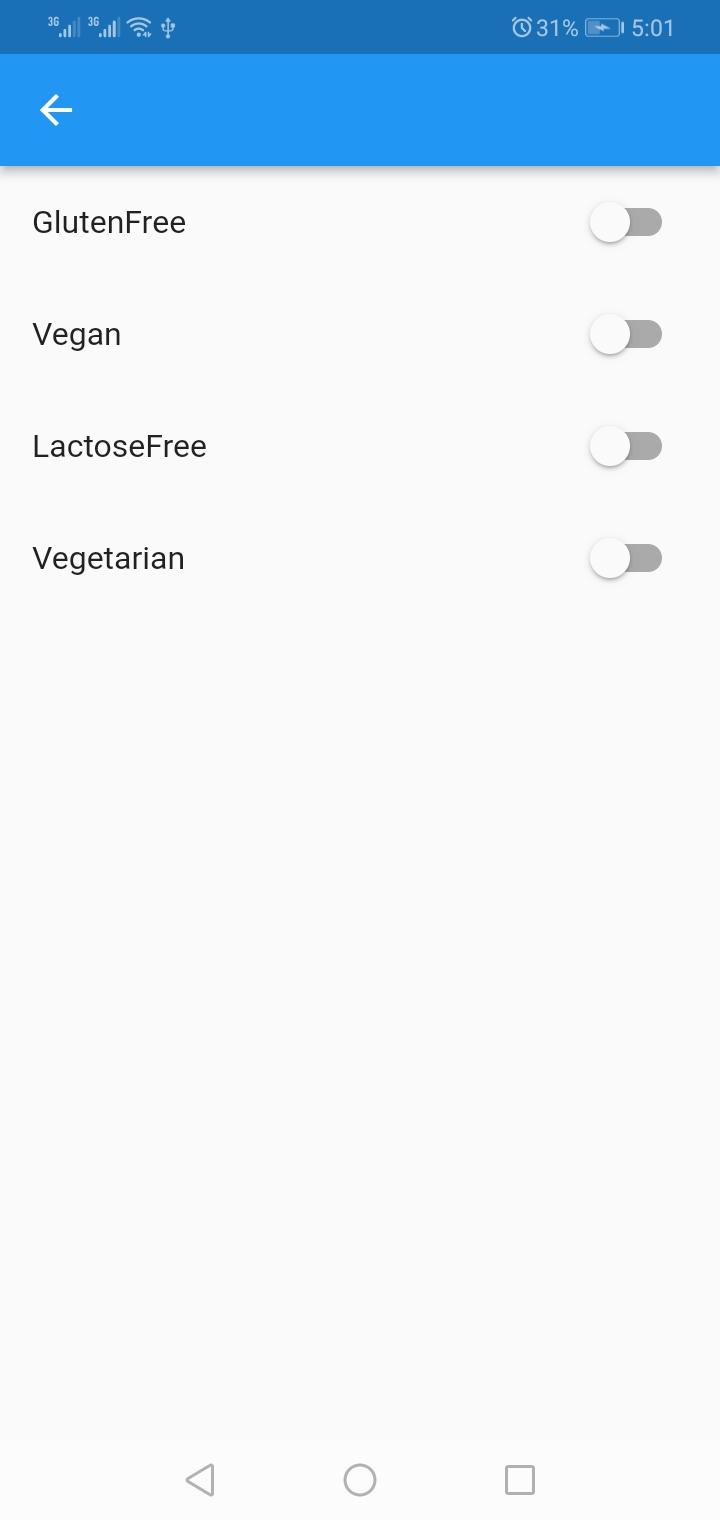The image size is (720, 1520).
Task: Tap the alarm clock icon in status bar
Action: [521, 27]
